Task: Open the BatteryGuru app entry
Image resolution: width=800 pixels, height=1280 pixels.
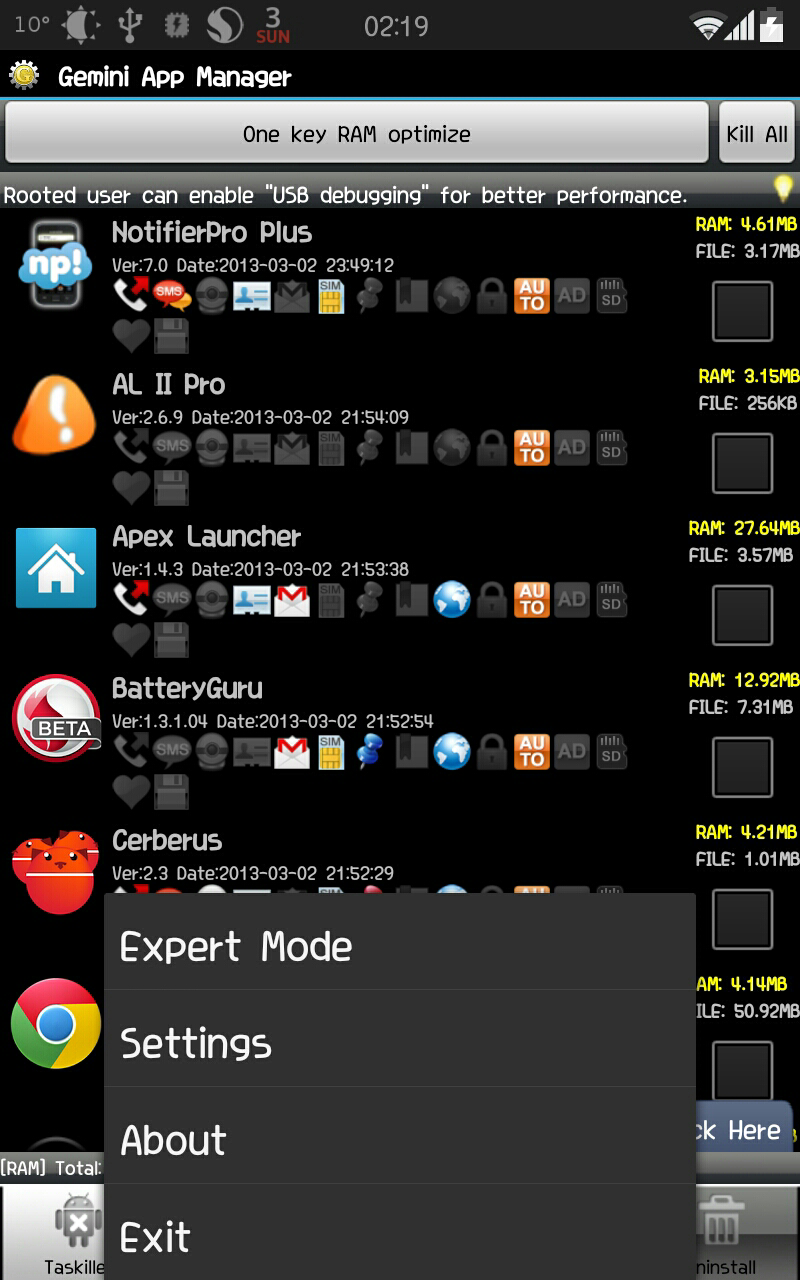Action: pyautogui.click(x=187, y=689)
